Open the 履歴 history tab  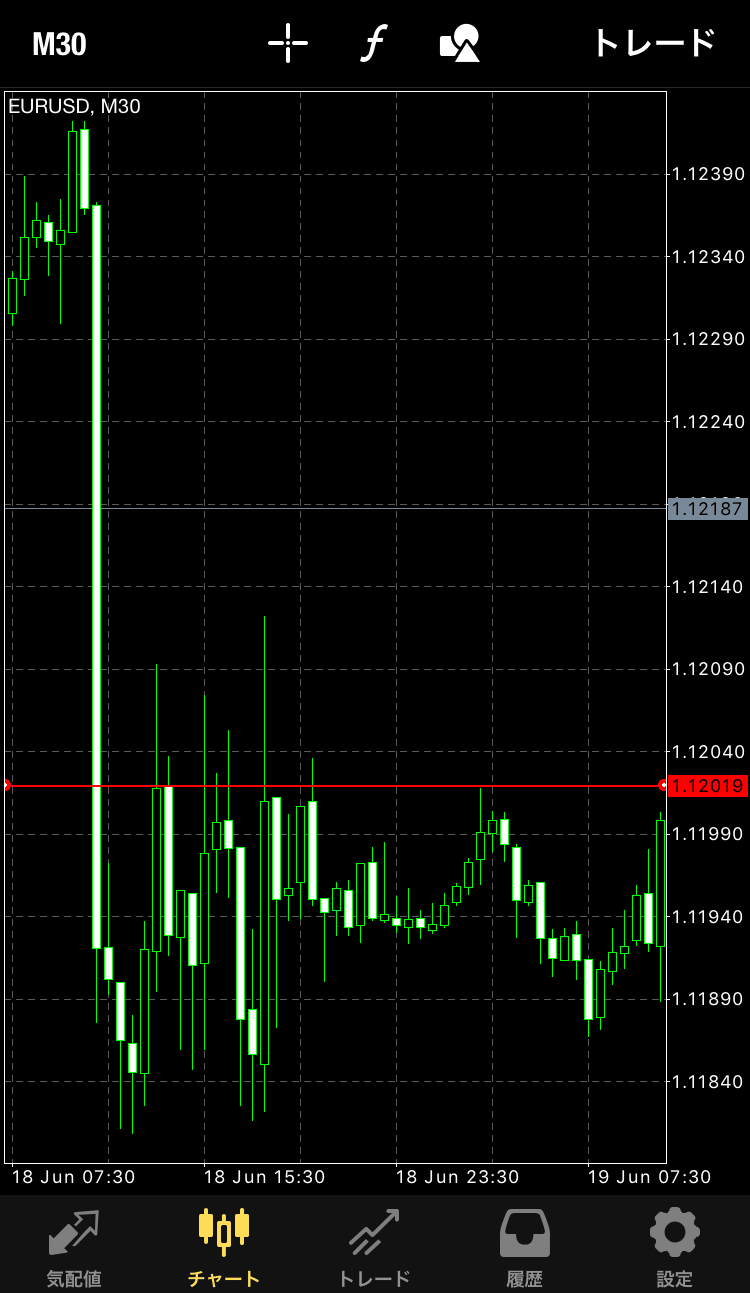[x=524, y=1246]
